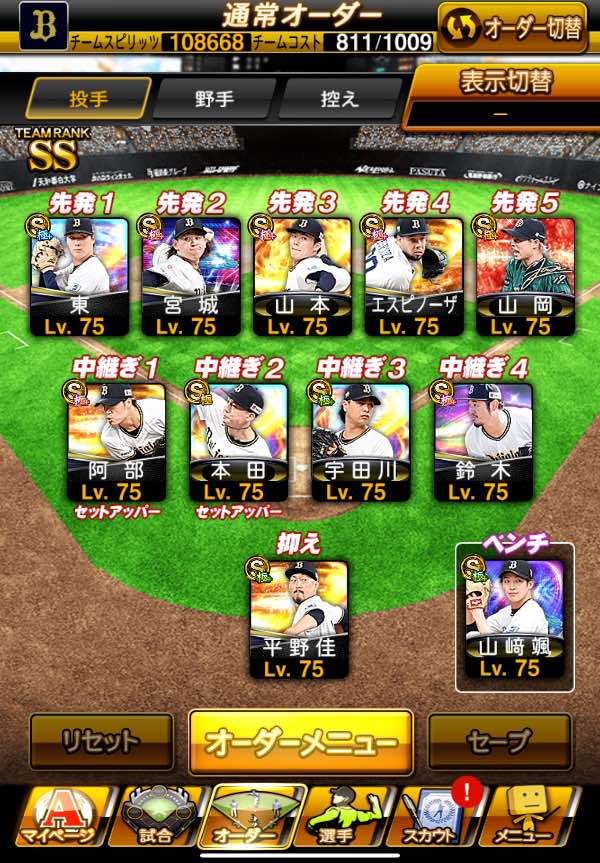Open reliever card 阿部

tap(116, 441)
